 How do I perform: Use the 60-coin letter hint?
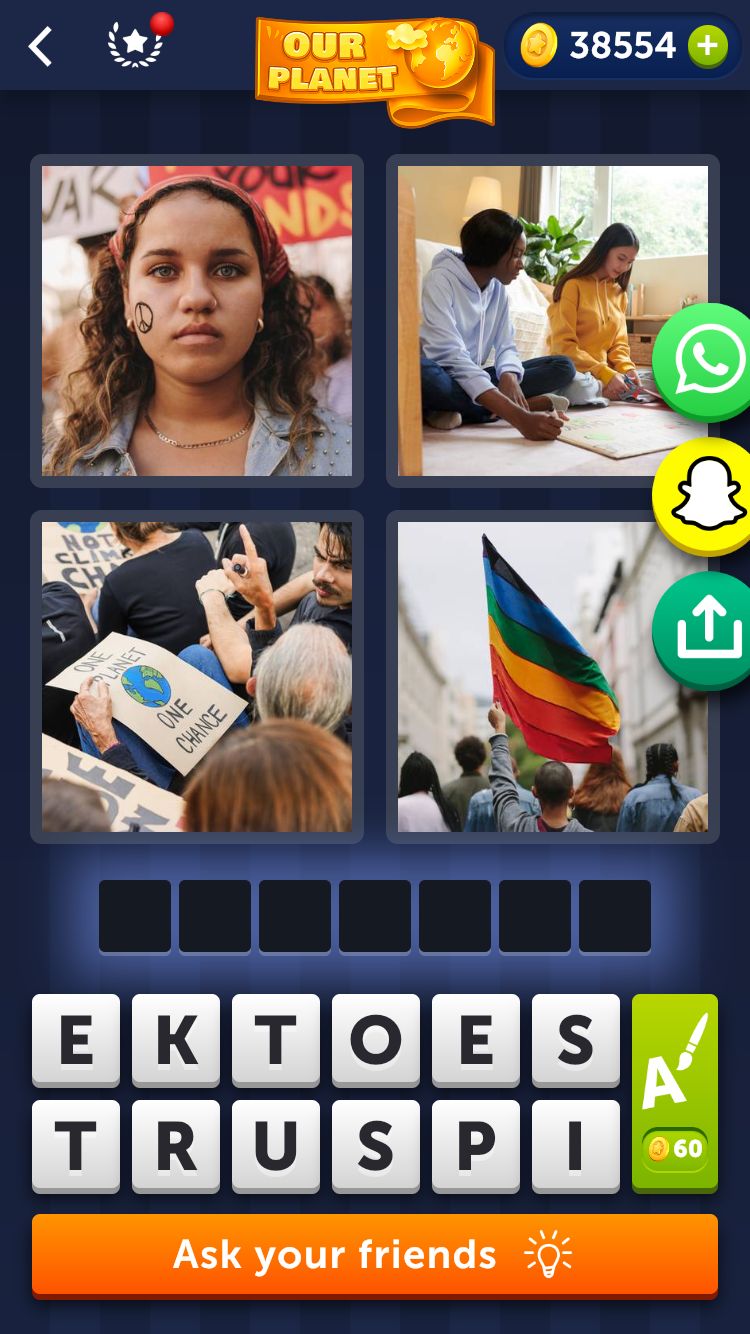pos(675,1092)
